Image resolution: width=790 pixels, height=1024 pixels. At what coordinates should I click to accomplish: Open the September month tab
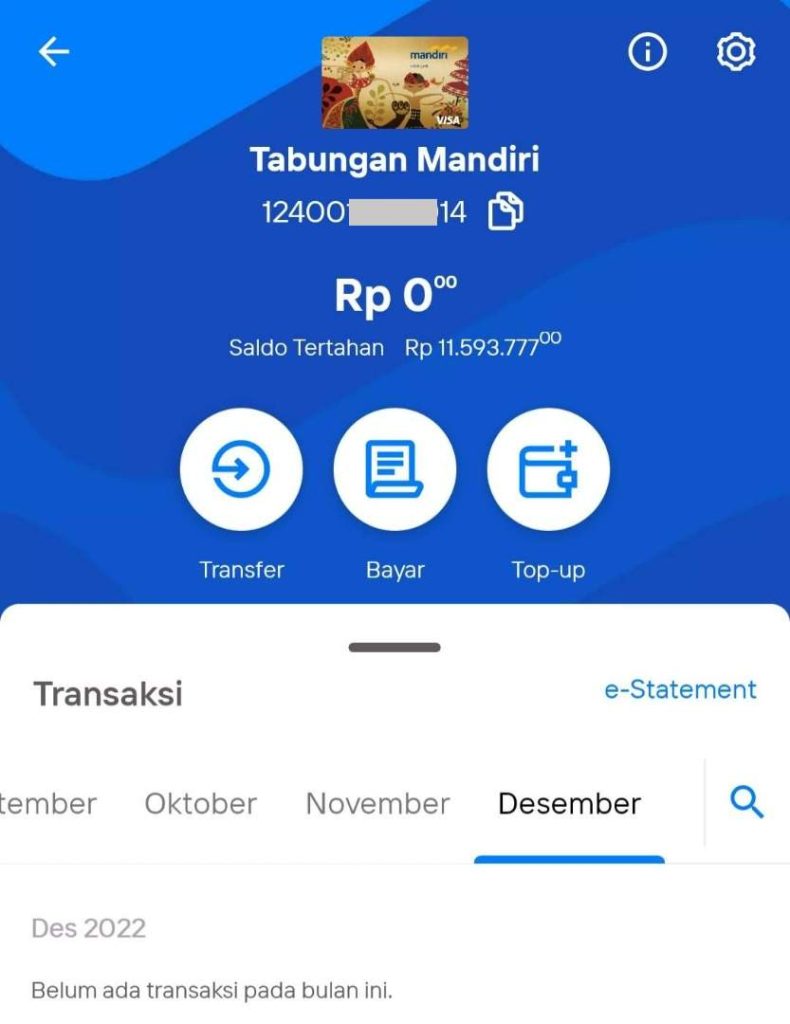(47, 803)
